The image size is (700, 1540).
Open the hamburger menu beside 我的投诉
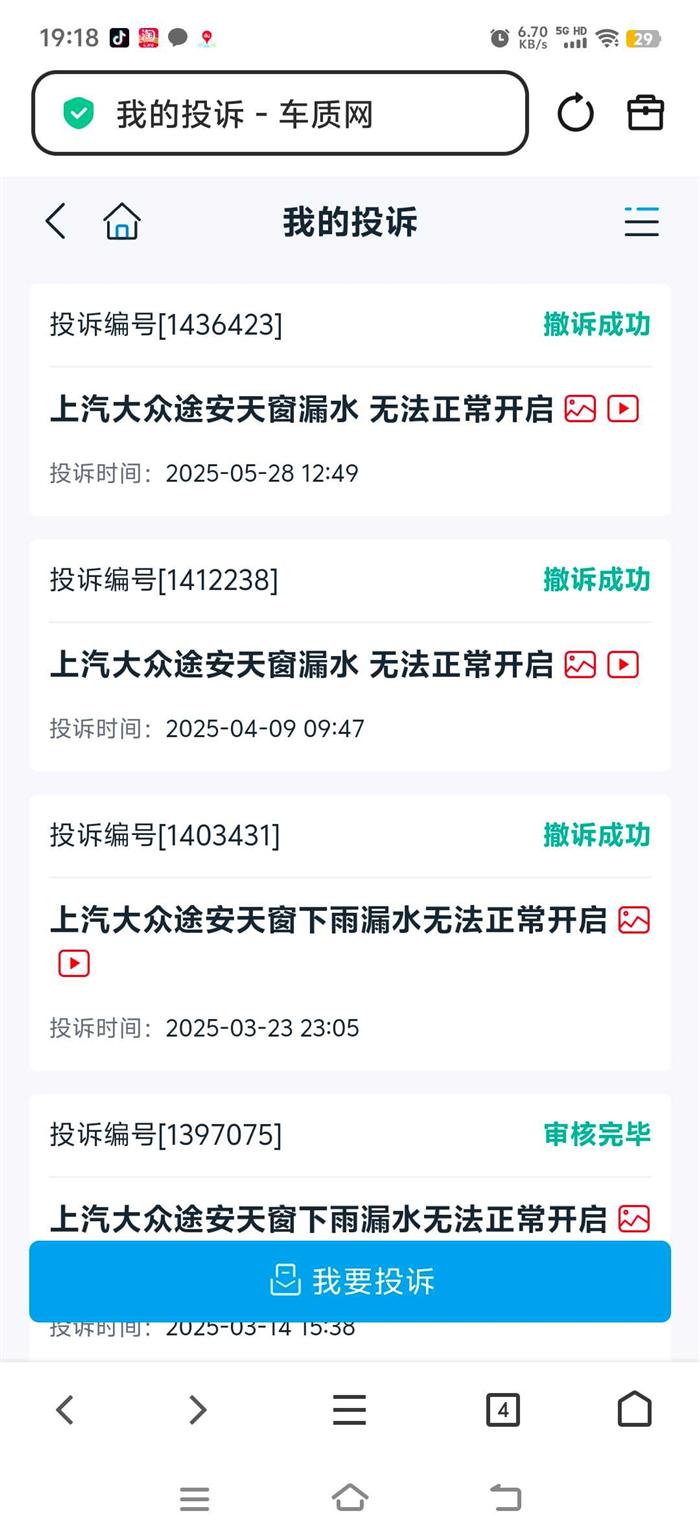[x=641, y=221]
